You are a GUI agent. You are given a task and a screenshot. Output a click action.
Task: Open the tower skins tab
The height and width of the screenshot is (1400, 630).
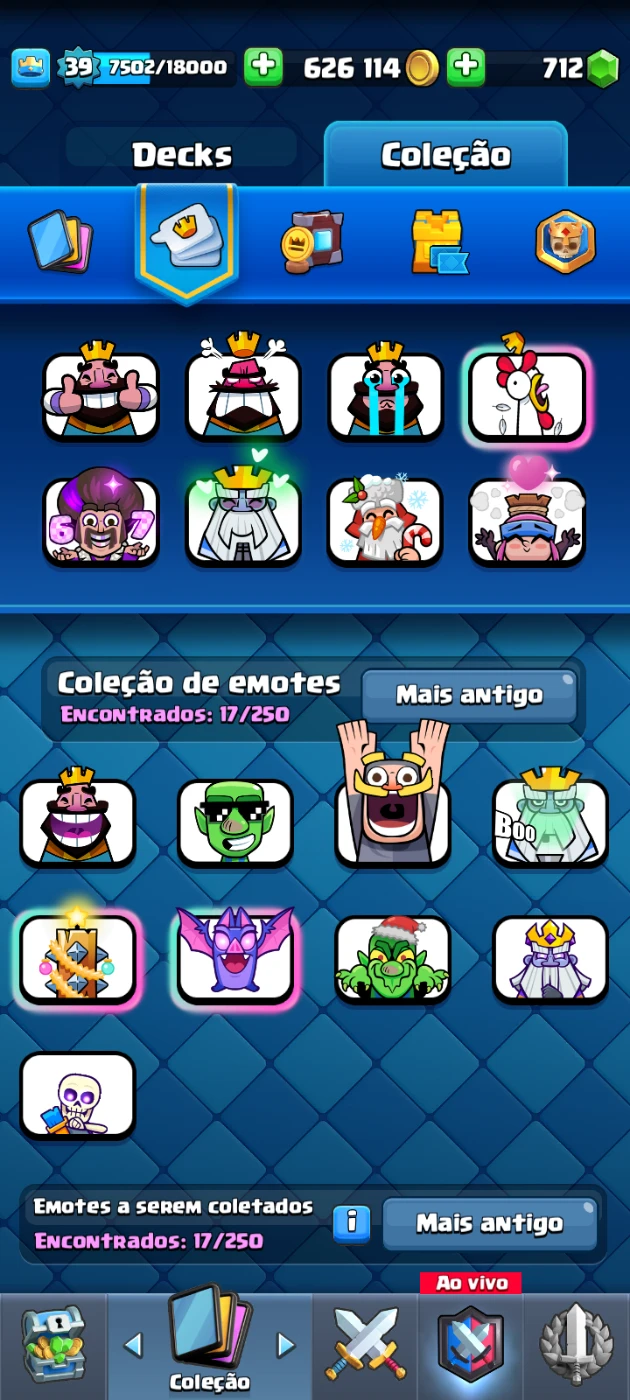(x=438, y=241)
